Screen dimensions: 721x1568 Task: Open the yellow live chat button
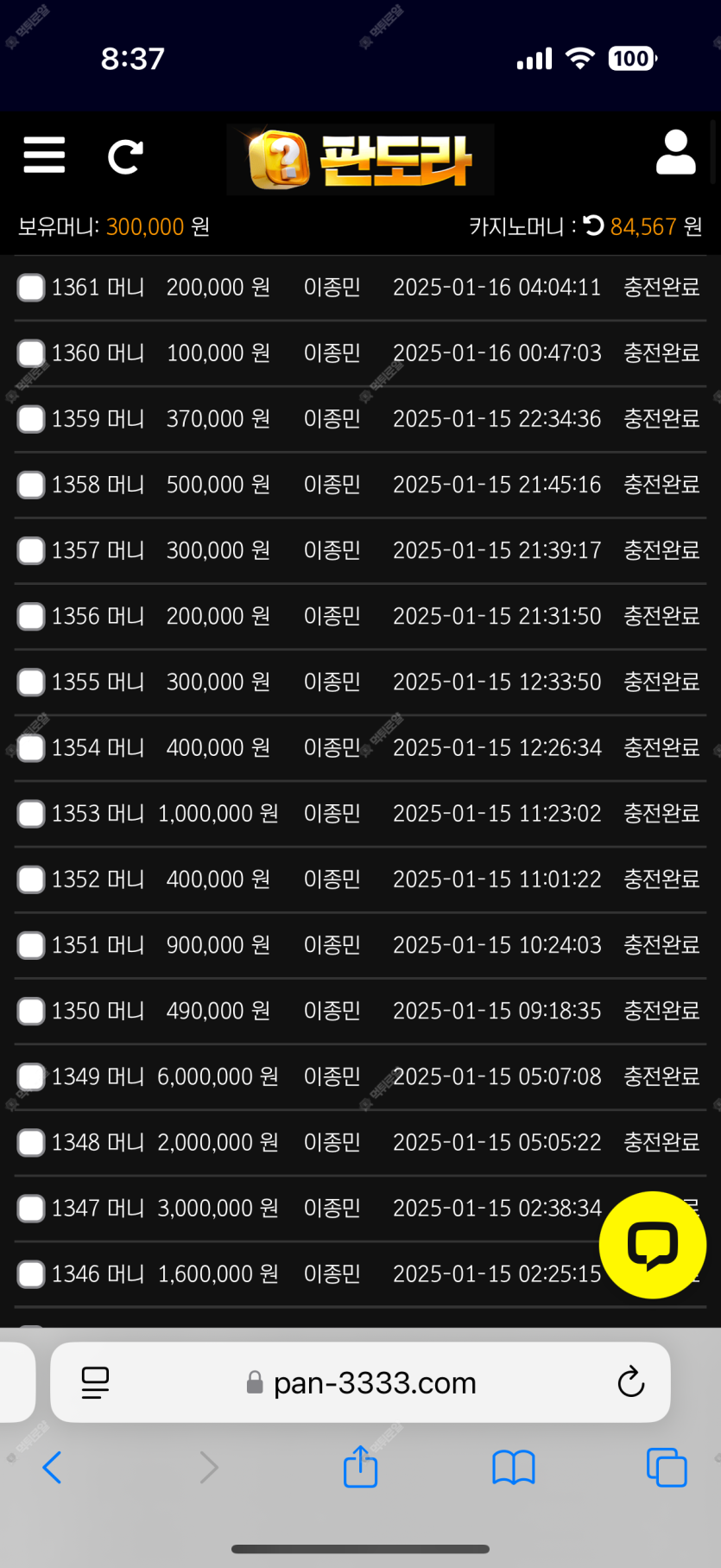[x=653, y=1245]
